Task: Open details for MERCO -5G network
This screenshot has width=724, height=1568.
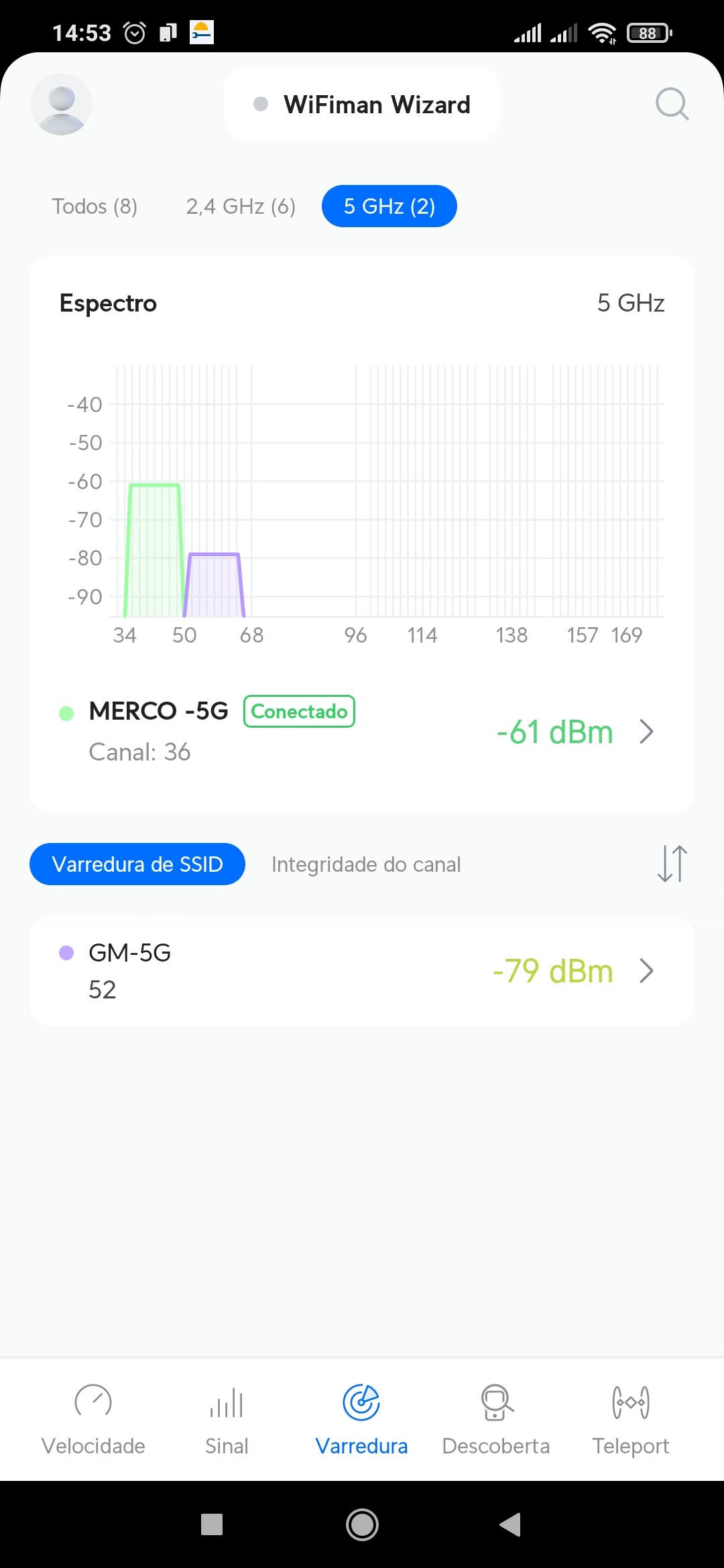Action: 362,732
